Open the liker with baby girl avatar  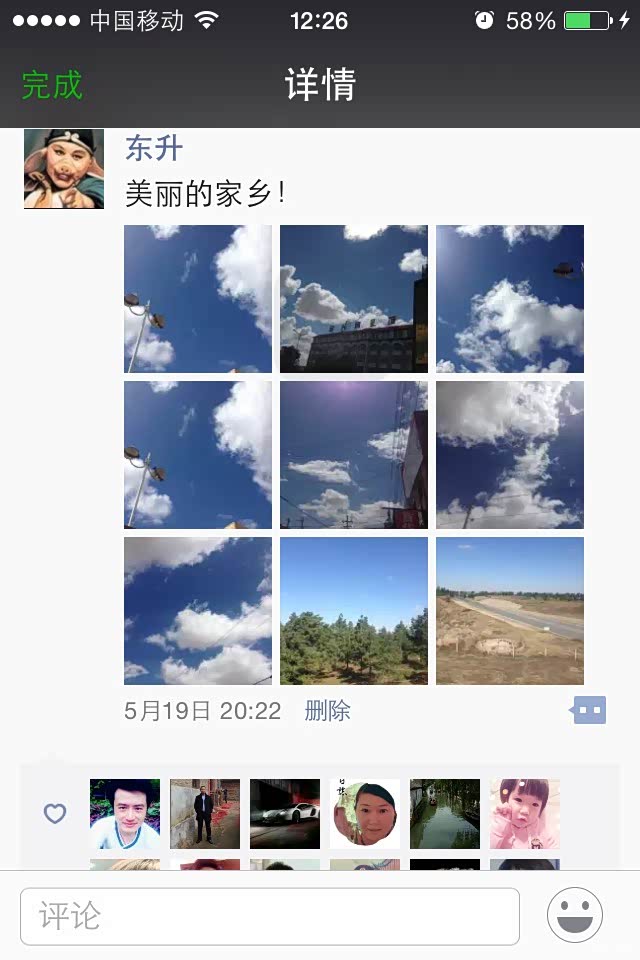coord(524,814)
